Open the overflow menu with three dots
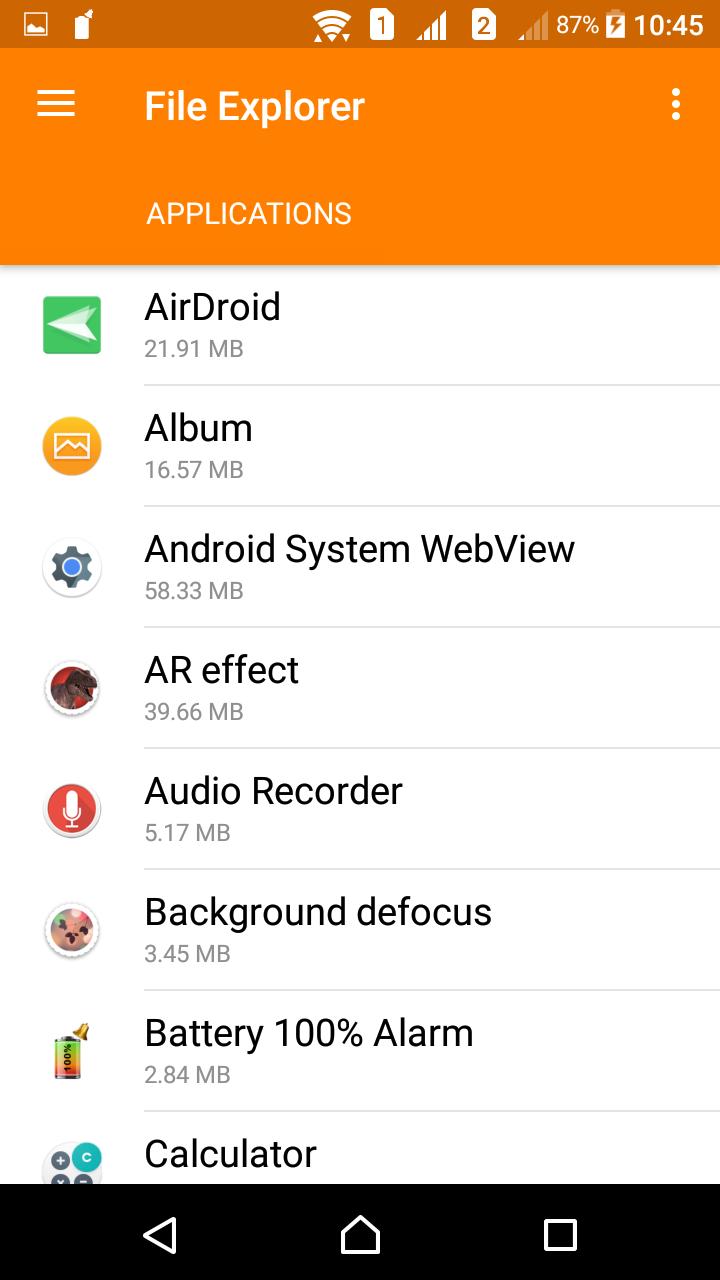This screenshot has width=720, height=1280. (x=673, y=104)
